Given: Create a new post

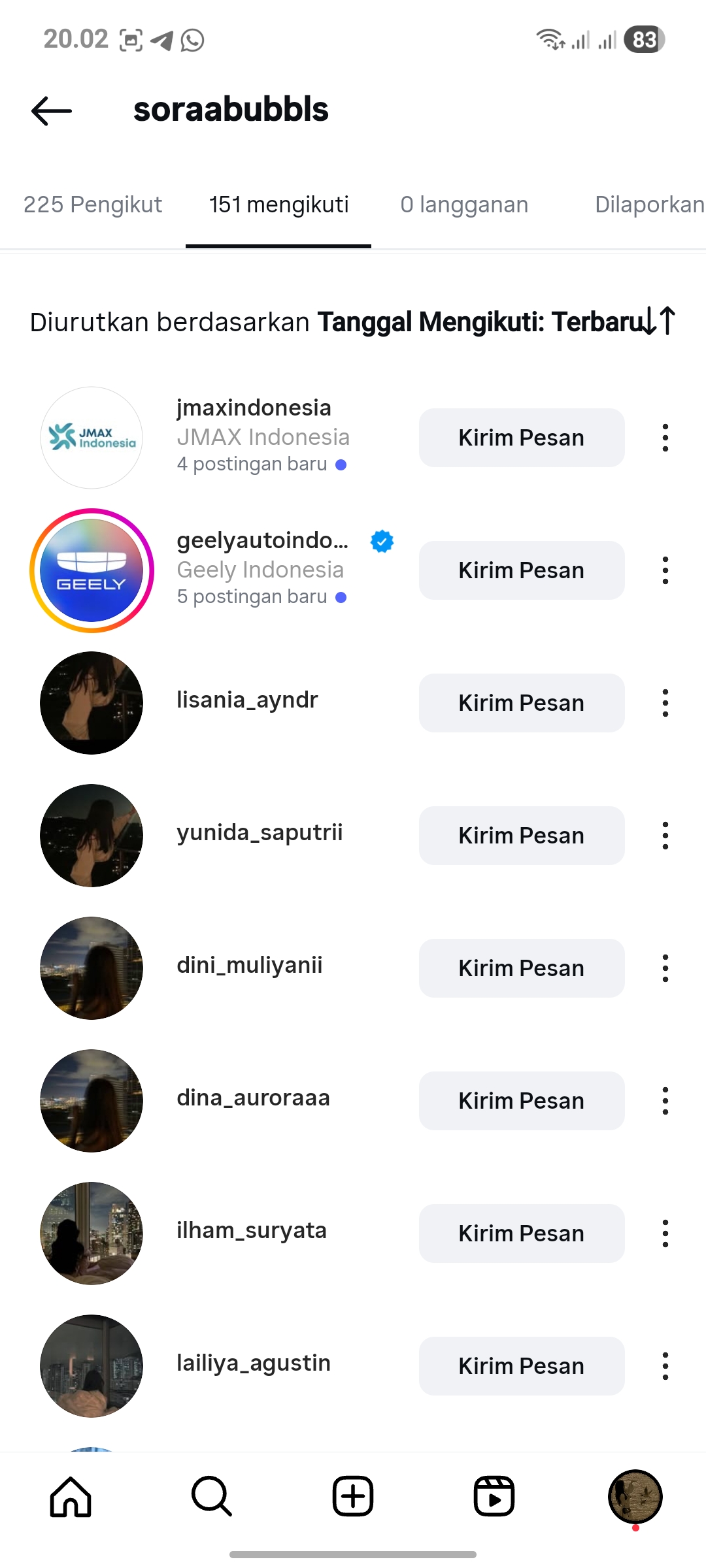Looking at the screenshot, I should 353,1496.
